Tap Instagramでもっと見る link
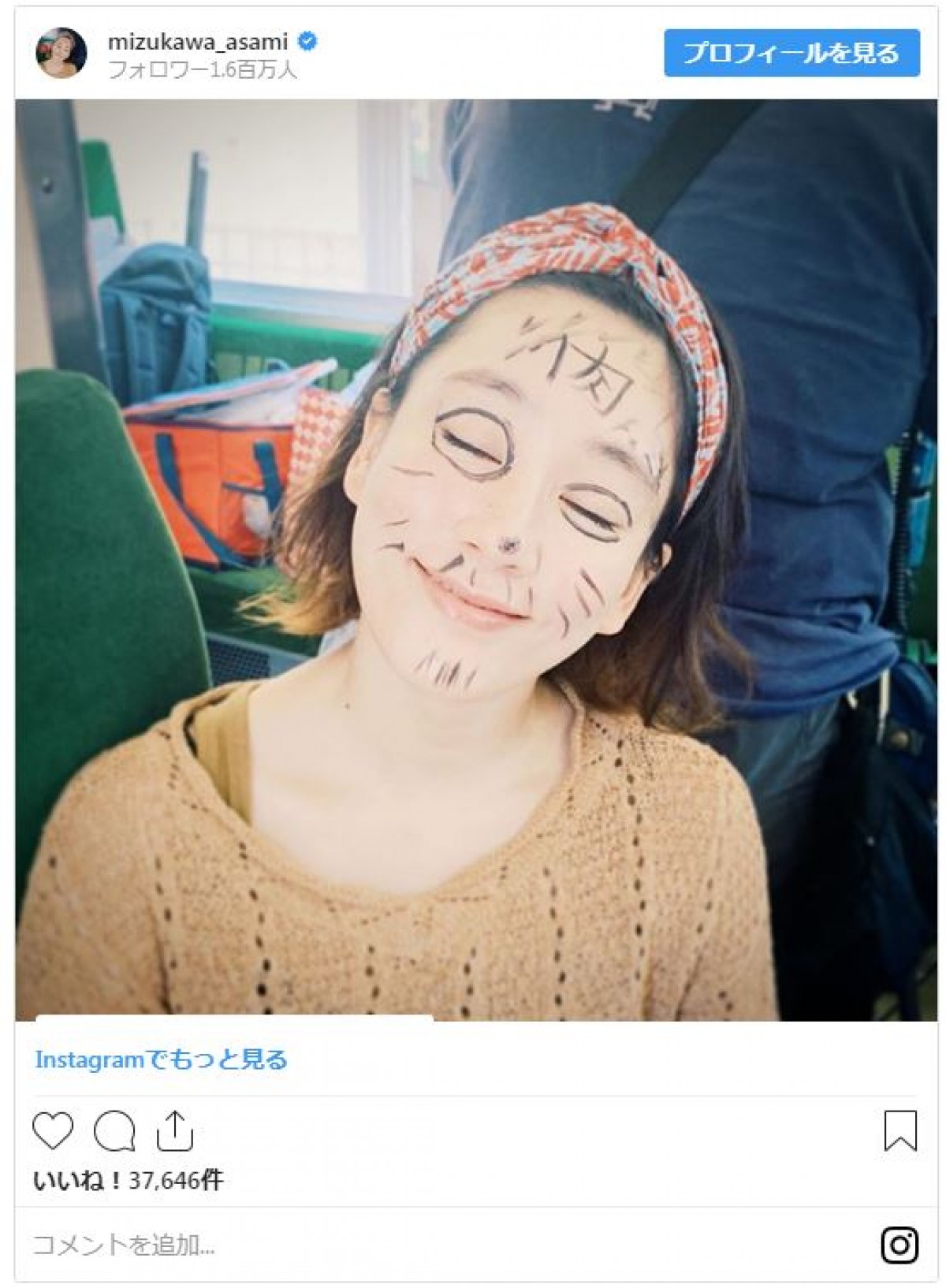 (x=161, y=1059)
